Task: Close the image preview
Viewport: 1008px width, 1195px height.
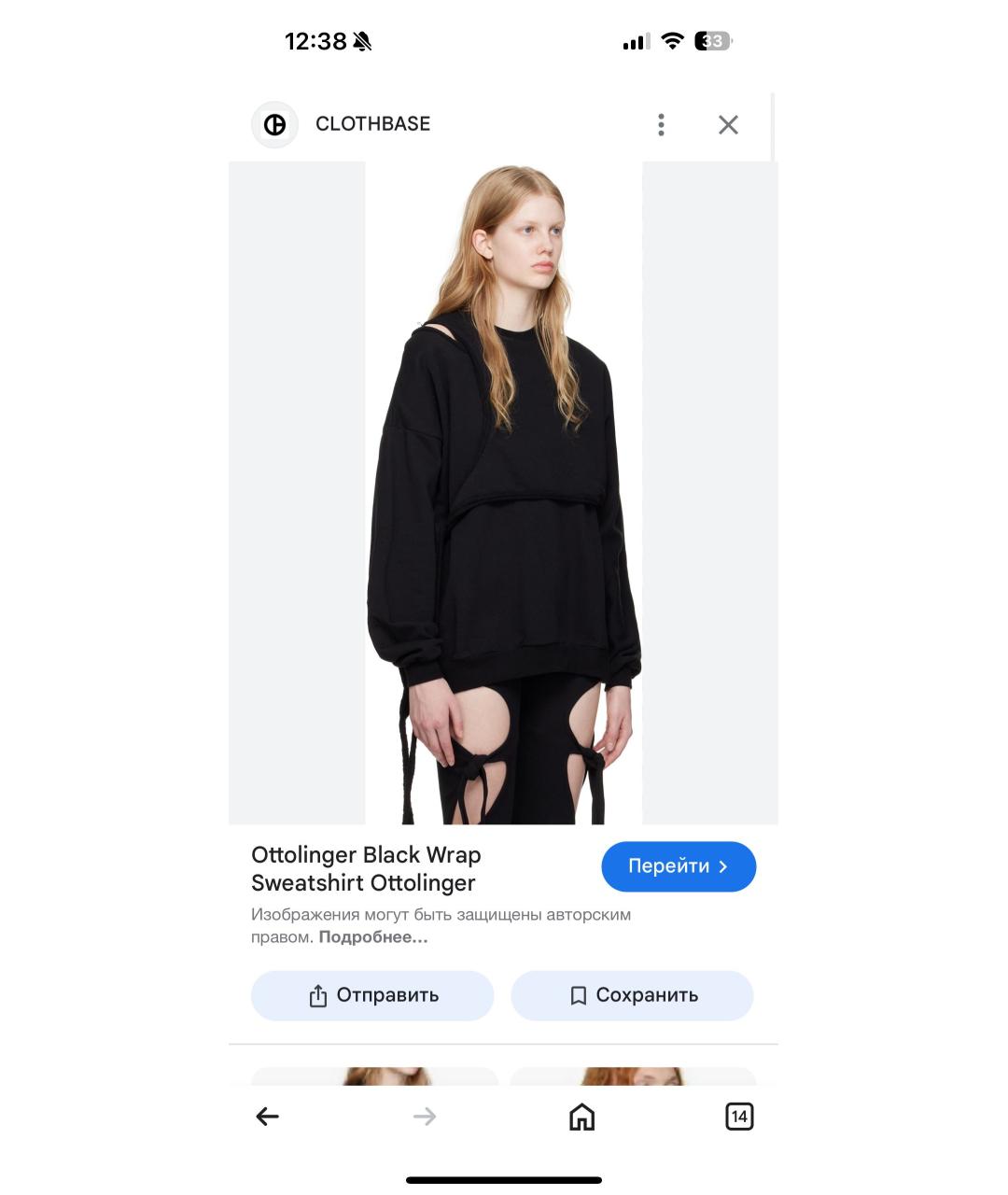Action: point(728,125)
